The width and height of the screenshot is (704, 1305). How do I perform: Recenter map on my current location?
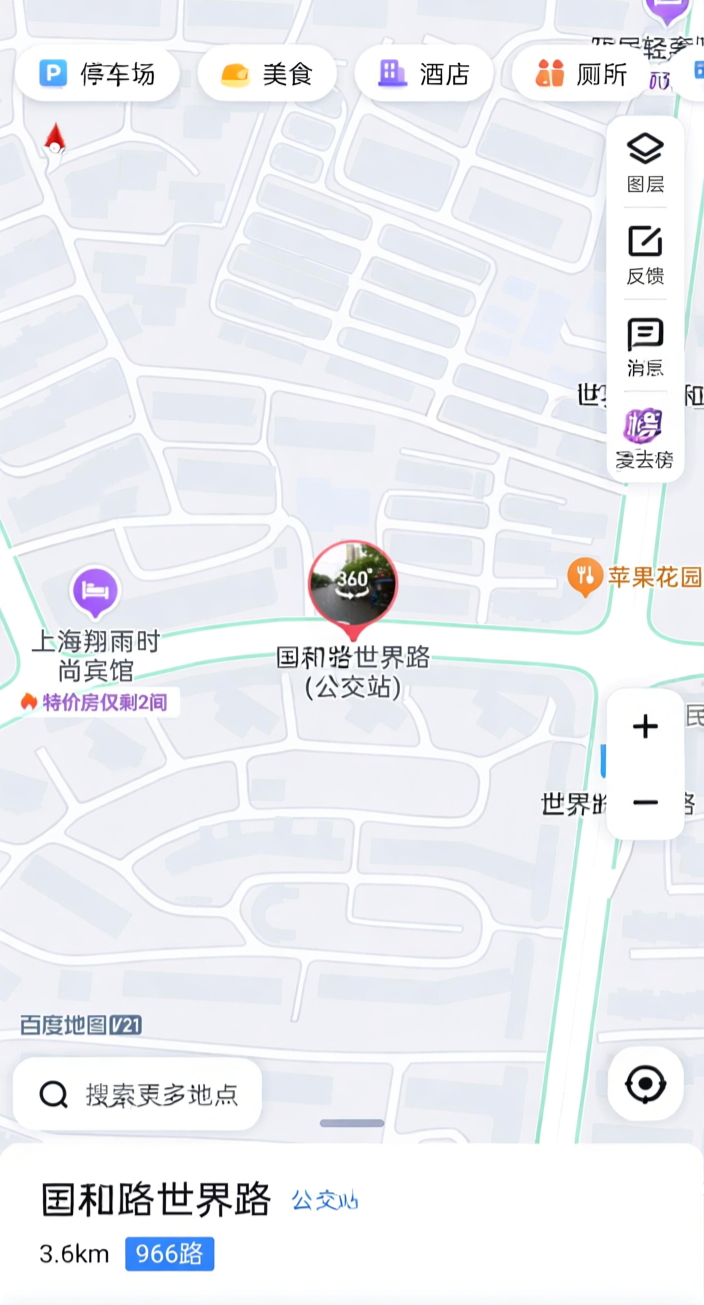pos(645,1084)
